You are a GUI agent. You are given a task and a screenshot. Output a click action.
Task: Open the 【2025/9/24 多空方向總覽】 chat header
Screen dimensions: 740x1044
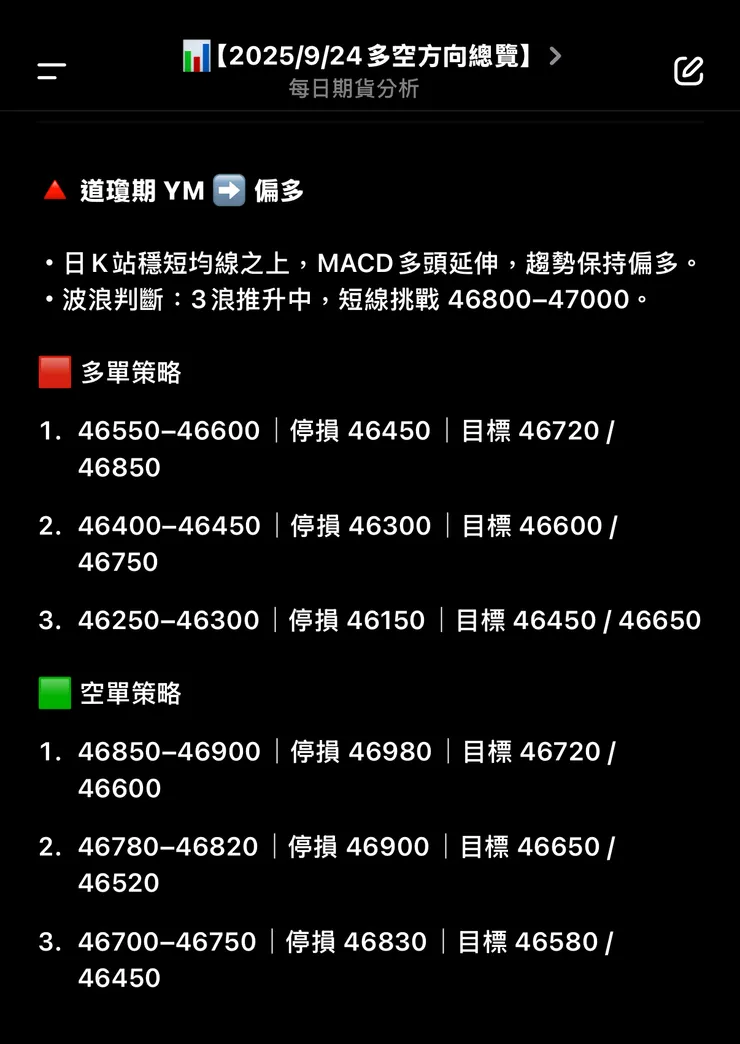point(370,57)
